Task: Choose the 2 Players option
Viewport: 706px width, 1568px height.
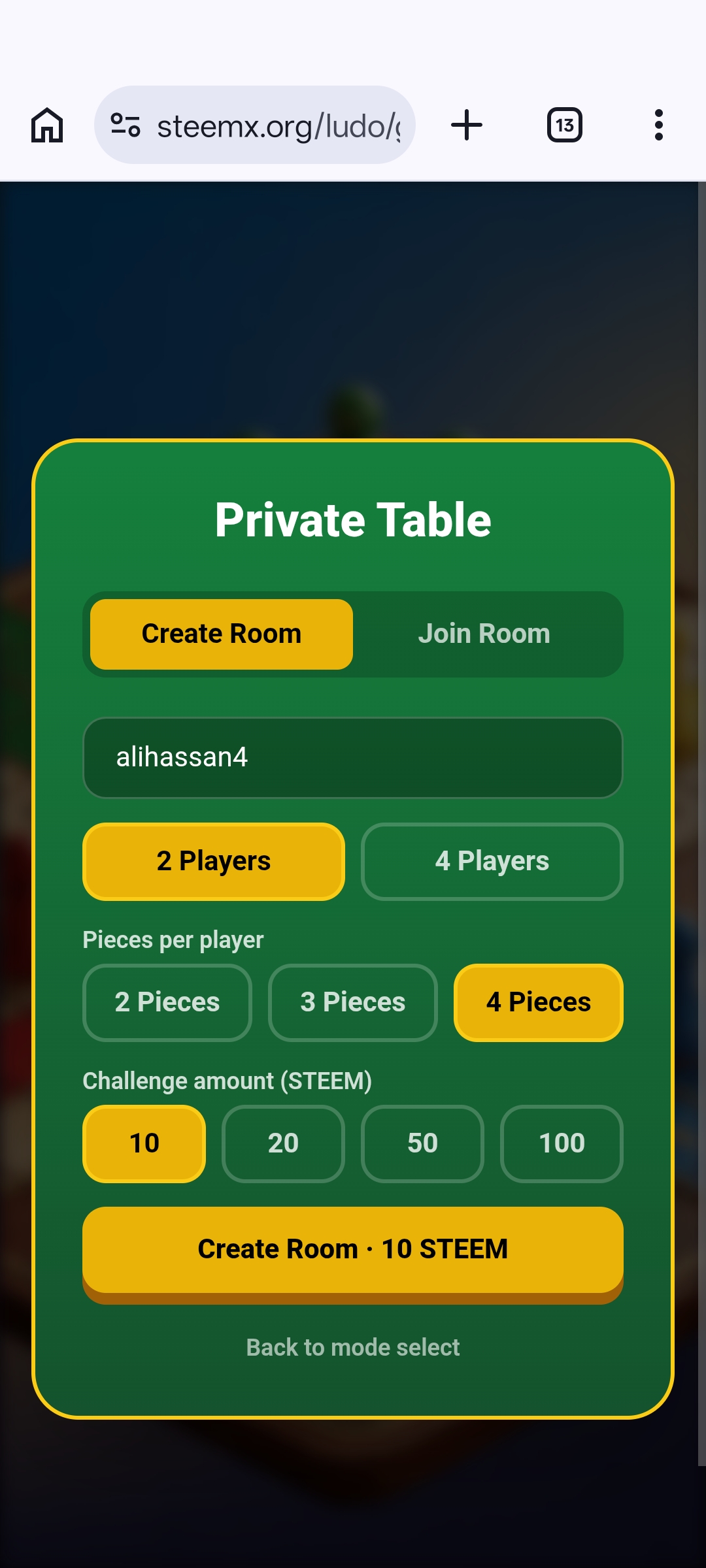Action: coord(214,861)
